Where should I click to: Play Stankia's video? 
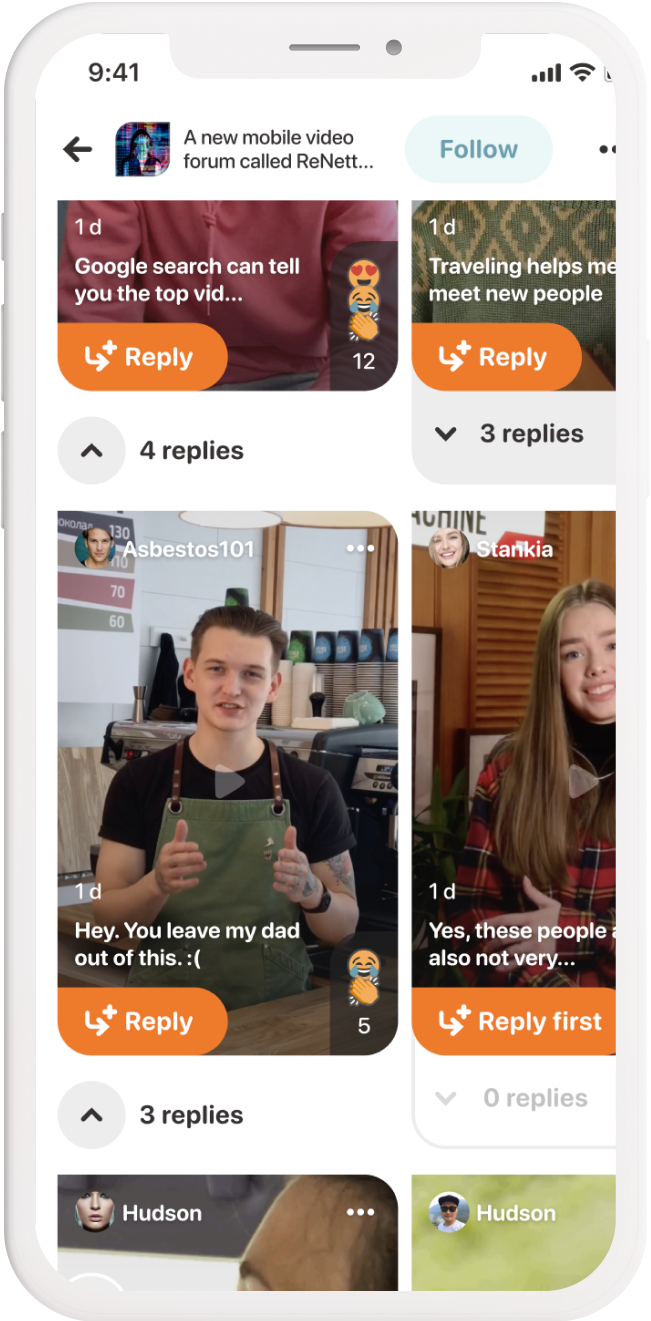click(x=578, y=782)
